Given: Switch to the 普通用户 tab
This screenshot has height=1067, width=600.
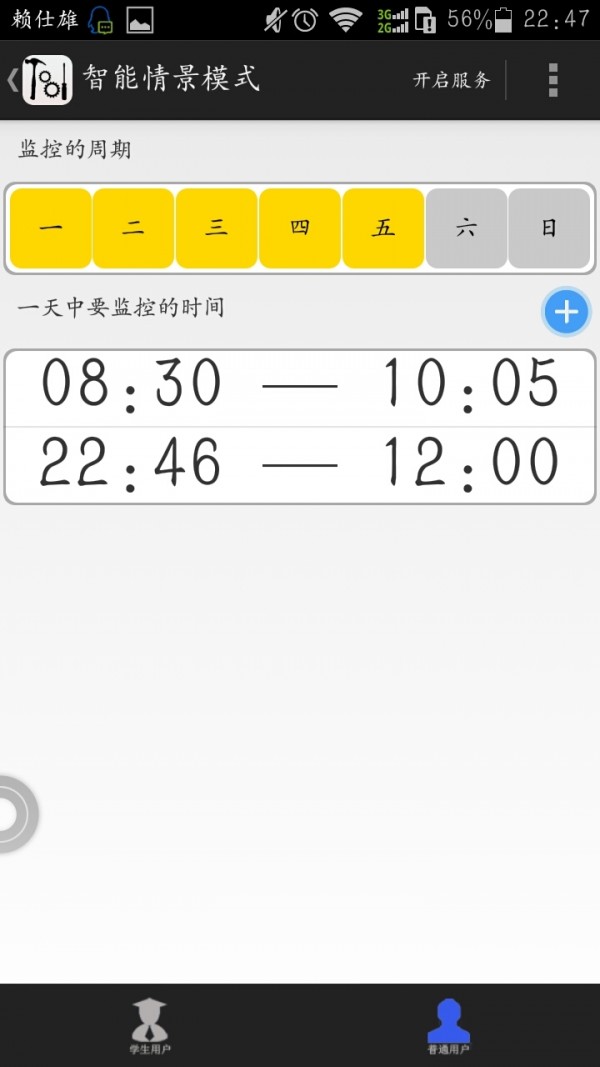Looking at the screenshot, I should [448, 1026].
